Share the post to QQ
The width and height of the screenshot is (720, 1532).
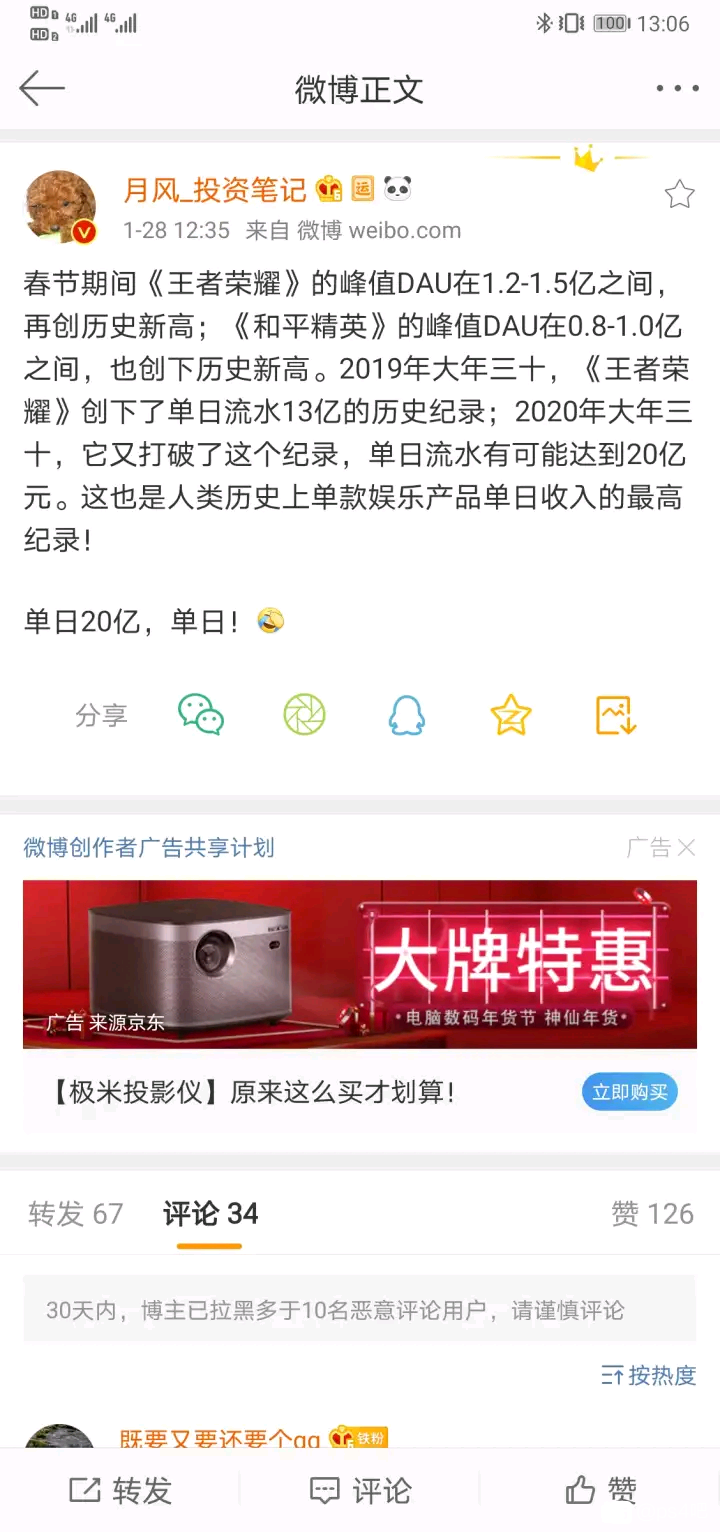[406, 715]
